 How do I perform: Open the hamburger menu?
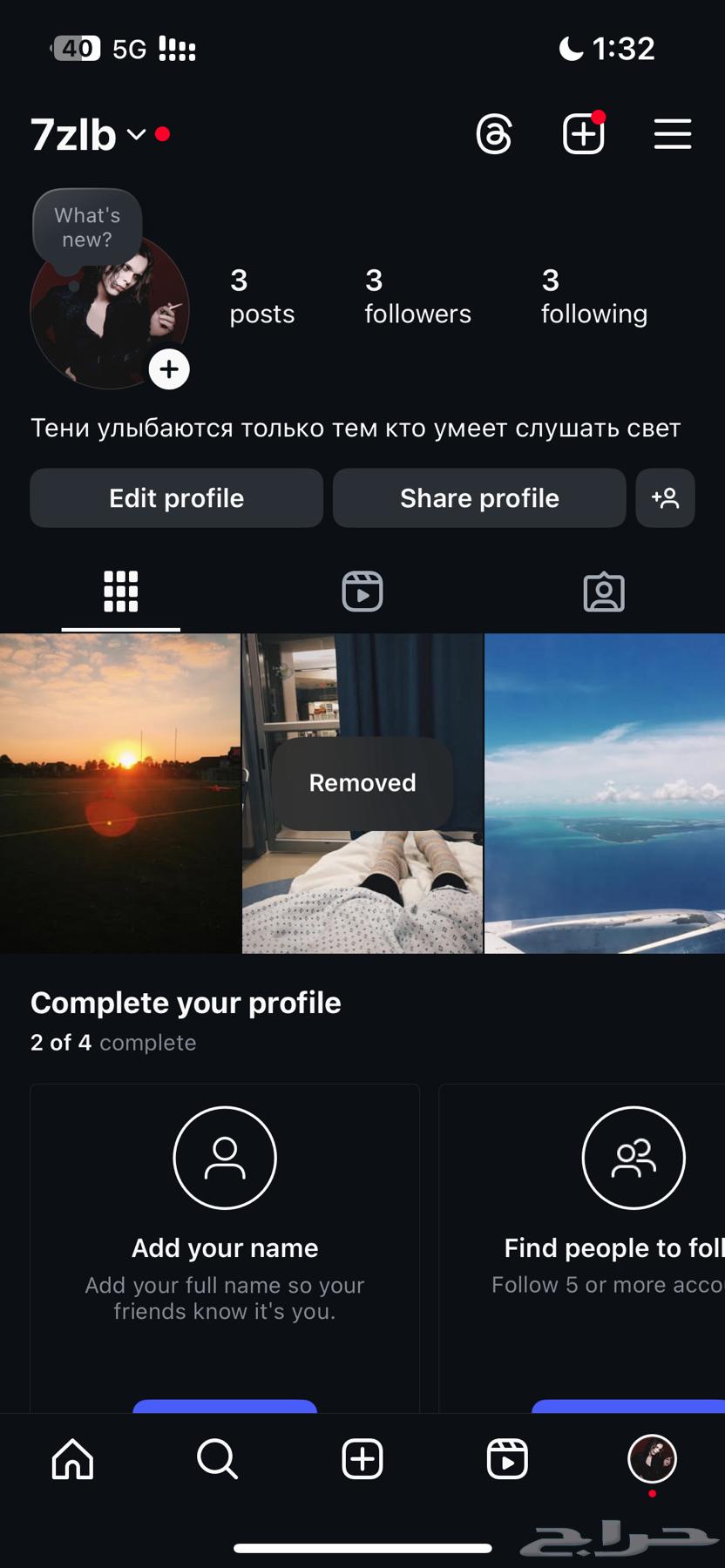(672, 133)
